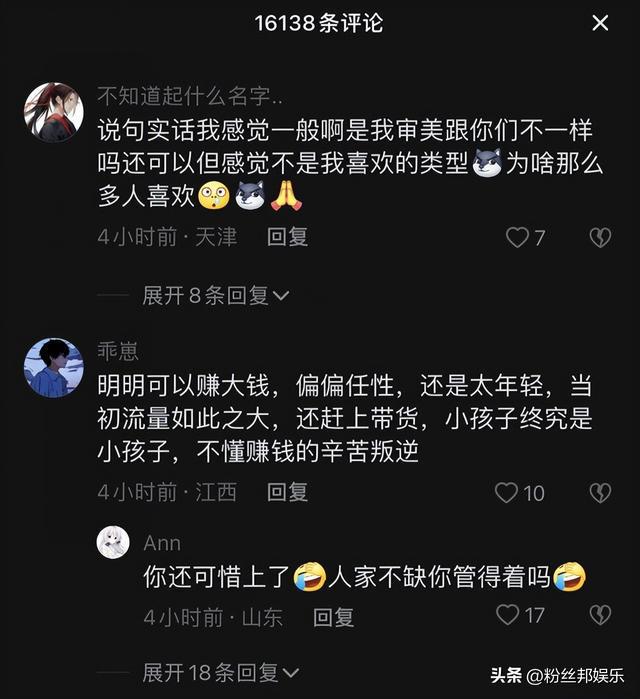Like Ann's reply

click(509, 615)
